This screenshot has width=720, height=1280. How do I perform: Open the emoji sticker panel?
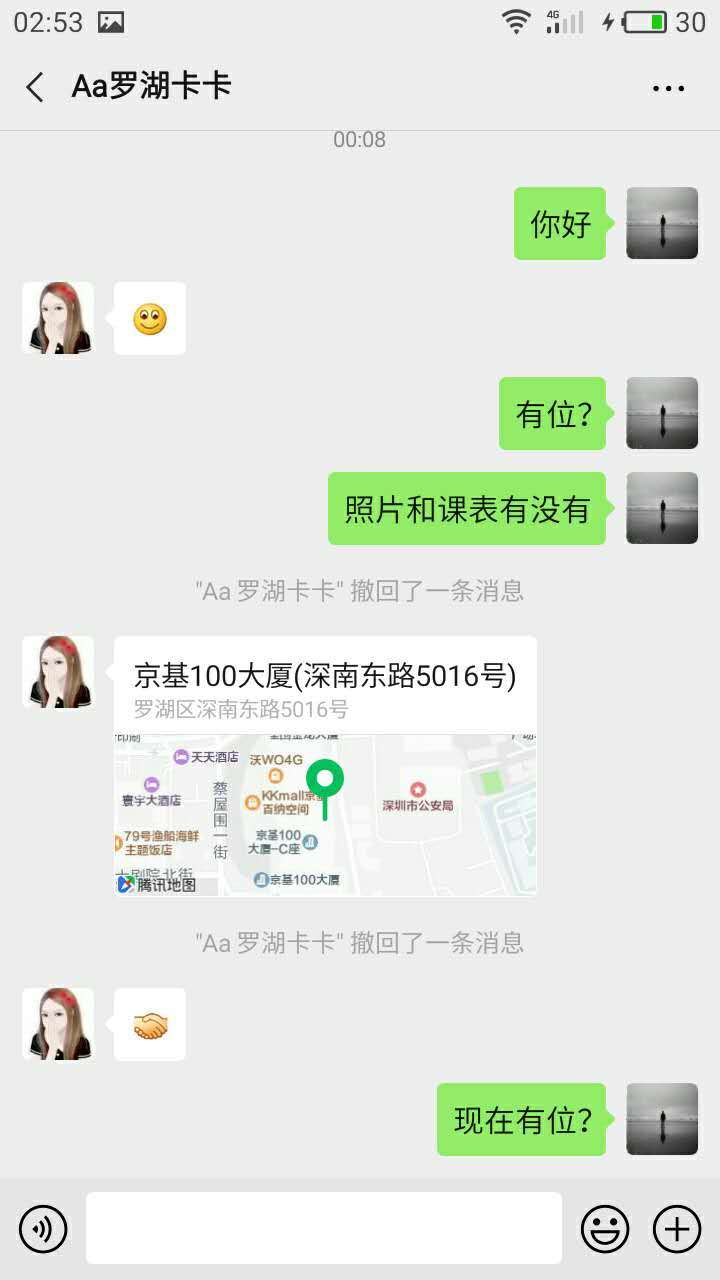point(605,1228)
